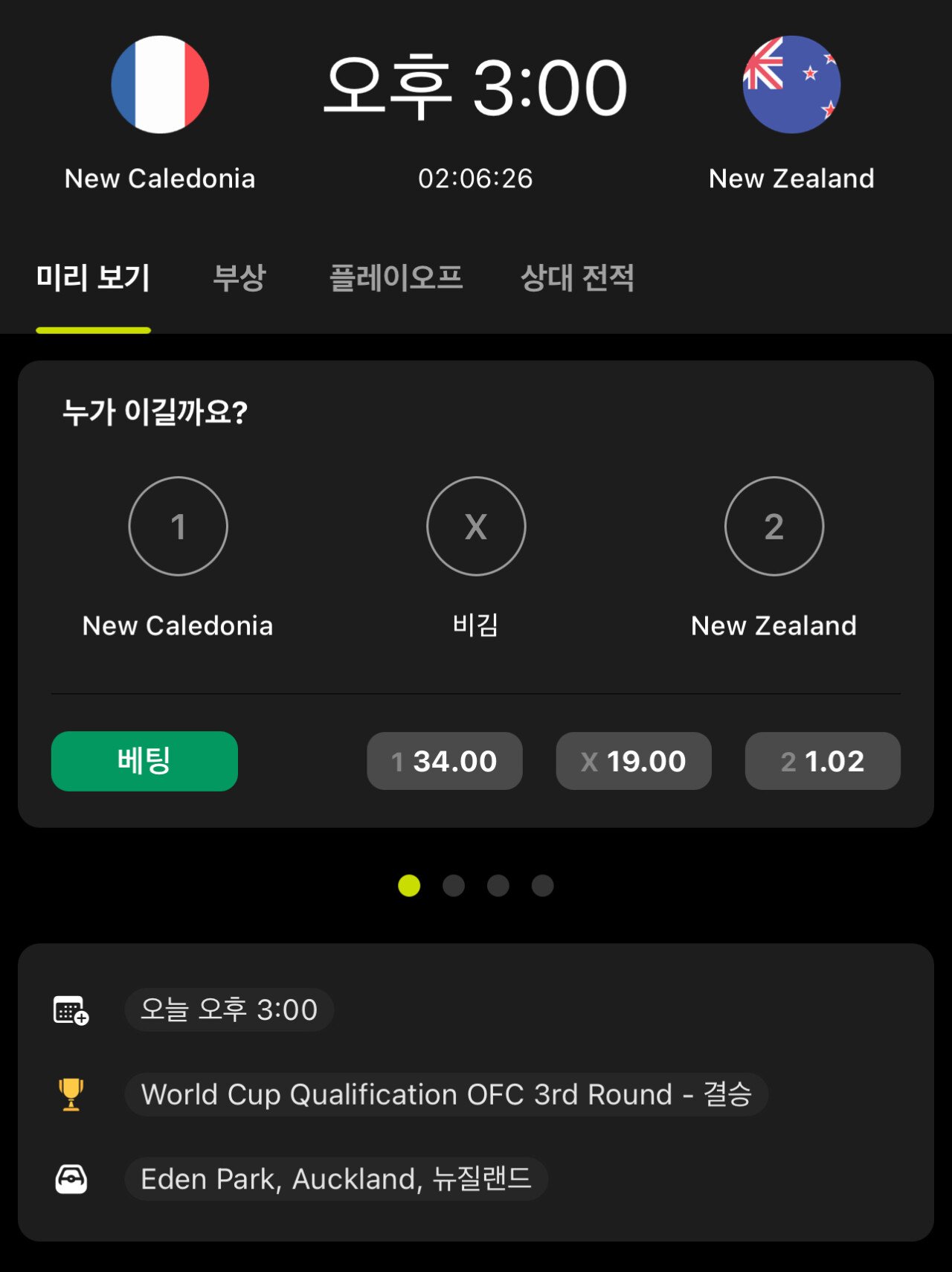Switch to the 상대 전적 tab

577,278
